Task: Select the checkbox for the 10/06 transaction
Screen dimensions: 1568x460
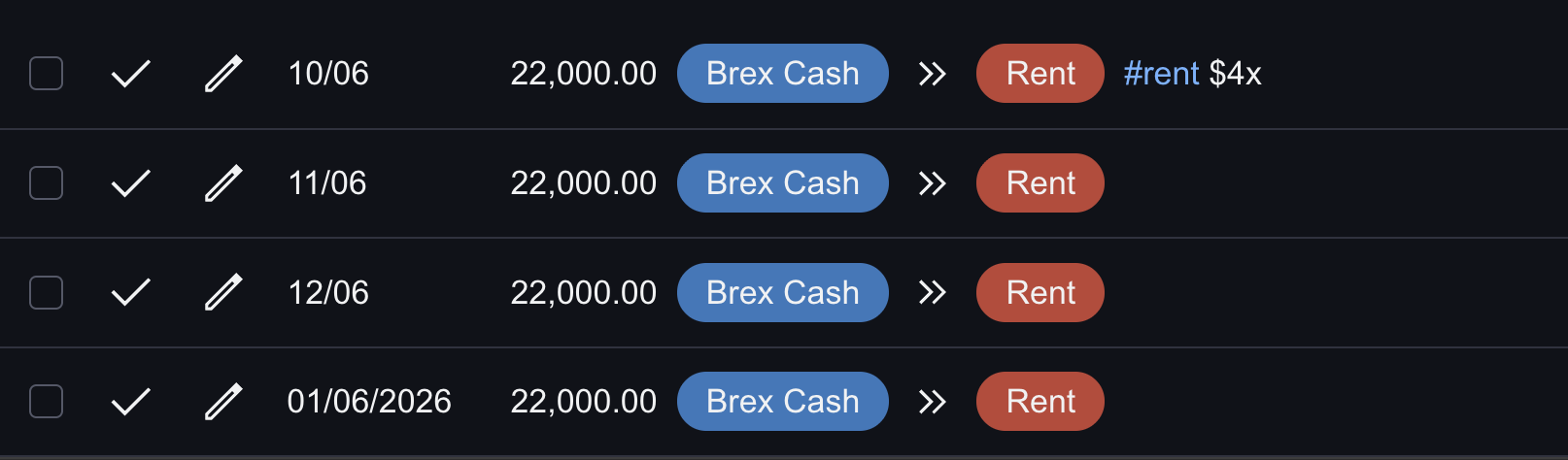Action: (x=46, y=74)
